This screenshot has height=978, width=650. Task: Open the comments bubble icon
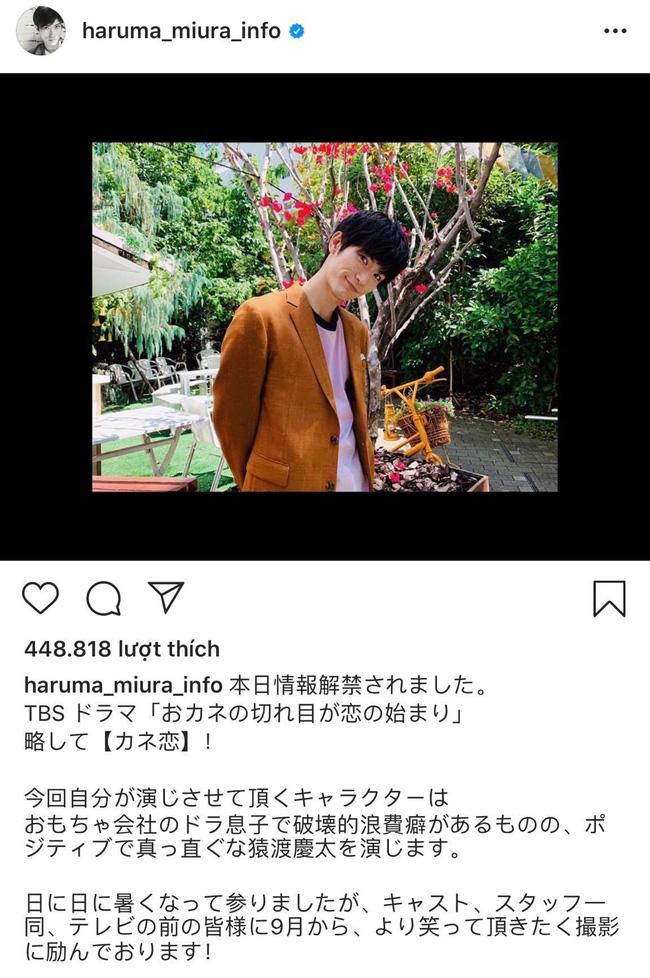pos(103,598)
